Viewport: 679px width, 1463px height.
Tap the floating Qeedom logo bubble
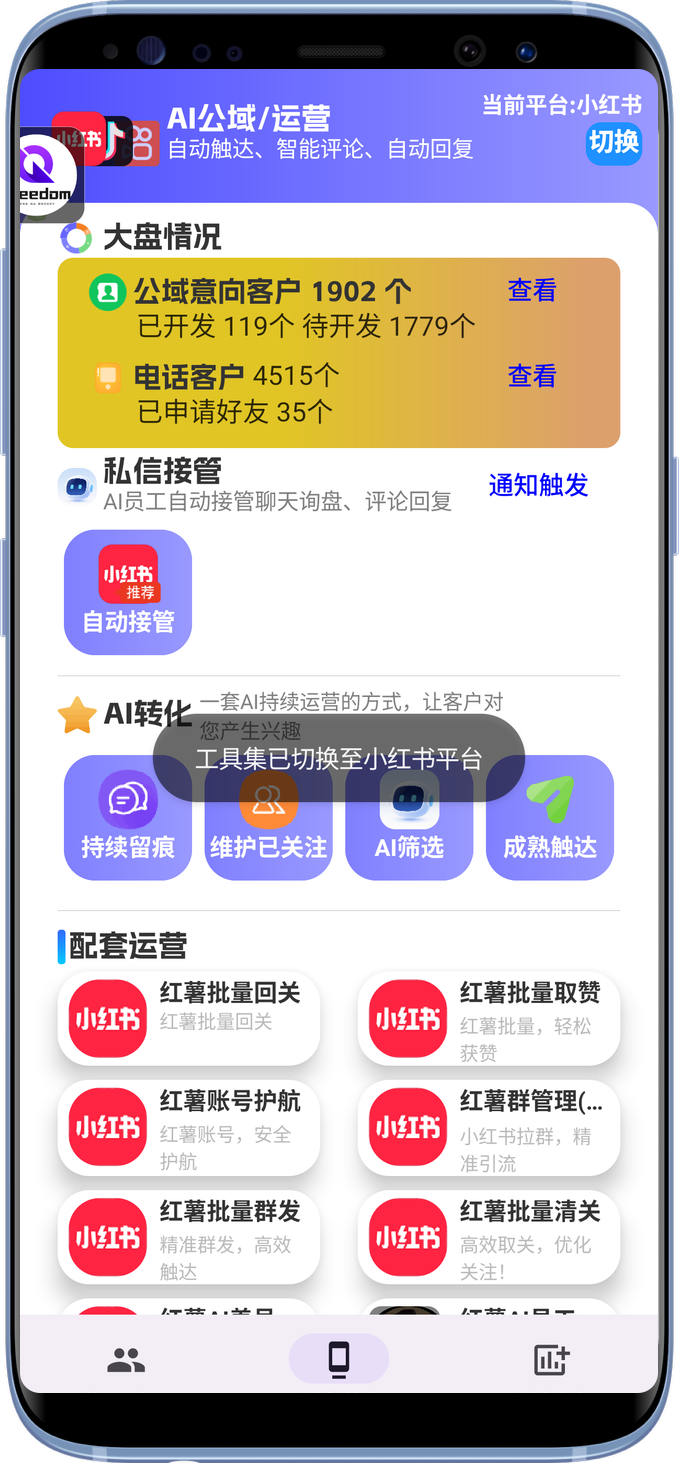48,175
